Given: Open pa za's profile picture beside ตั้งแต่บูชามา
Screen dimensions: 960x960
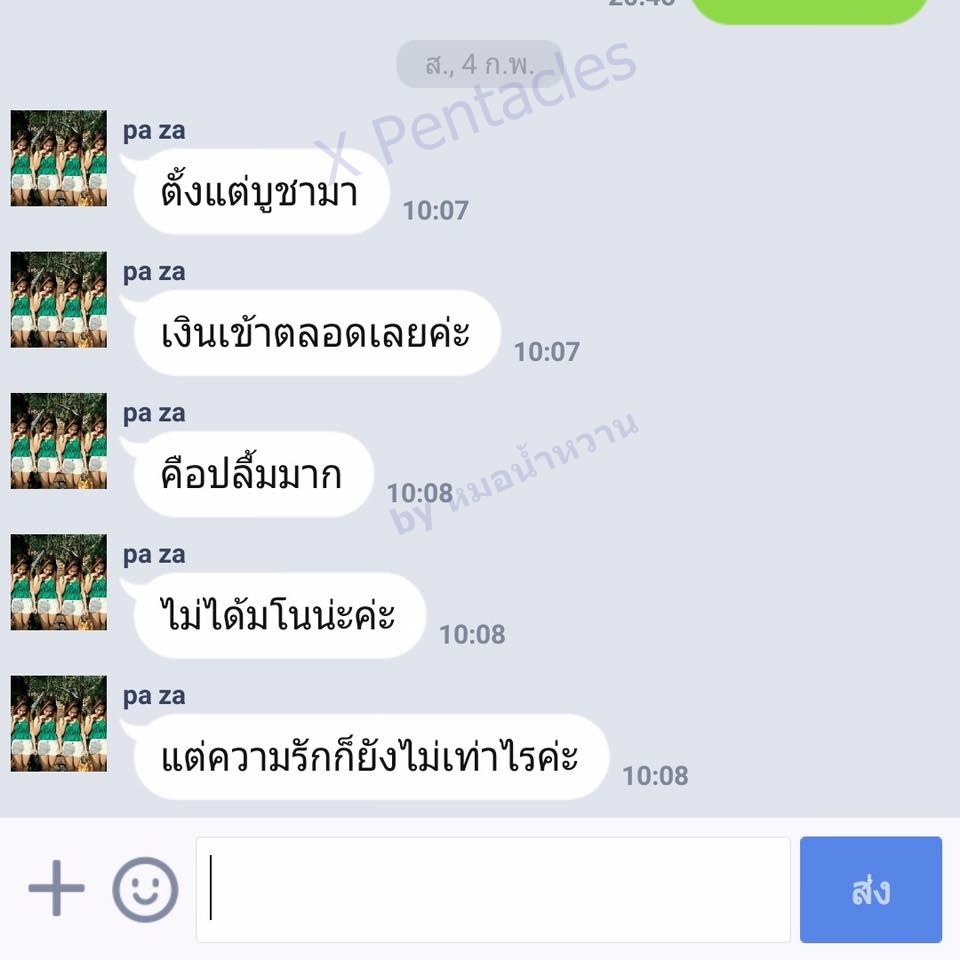Looking at the screenshot, I should point(58,158).
